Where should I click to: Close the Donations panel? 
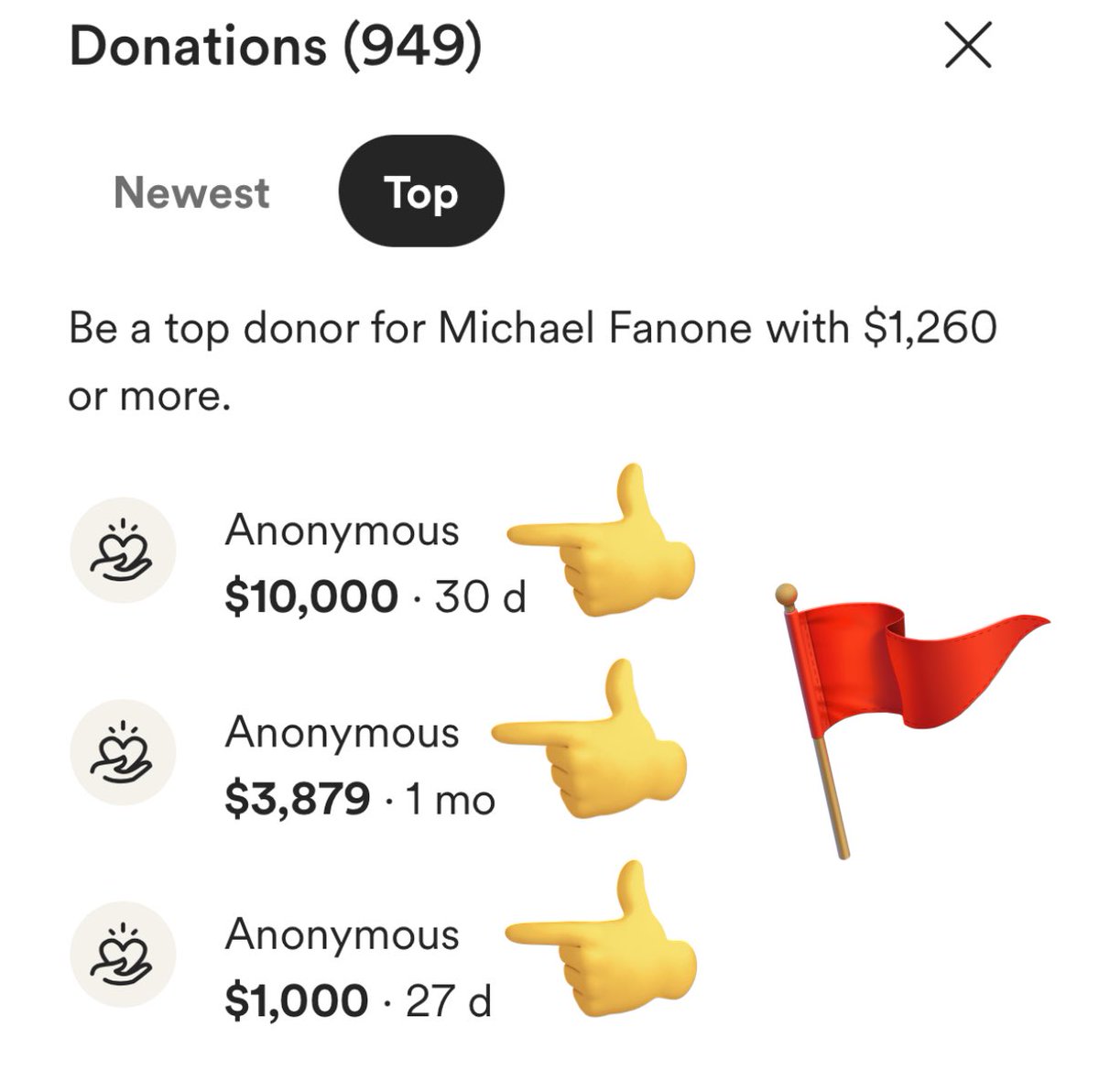[968, 45]
